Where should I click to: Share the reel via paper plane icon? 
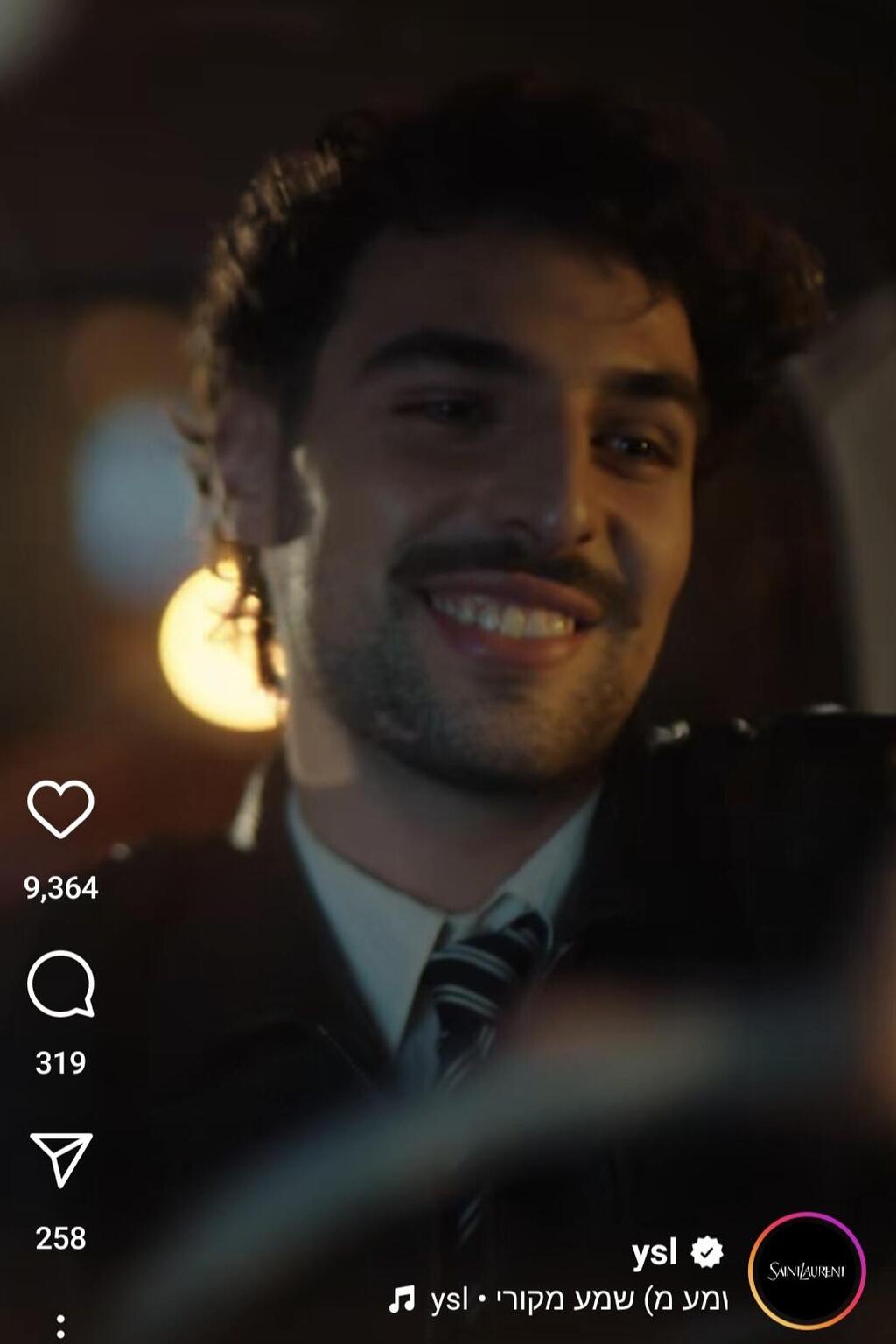(x=60, y=1159)
